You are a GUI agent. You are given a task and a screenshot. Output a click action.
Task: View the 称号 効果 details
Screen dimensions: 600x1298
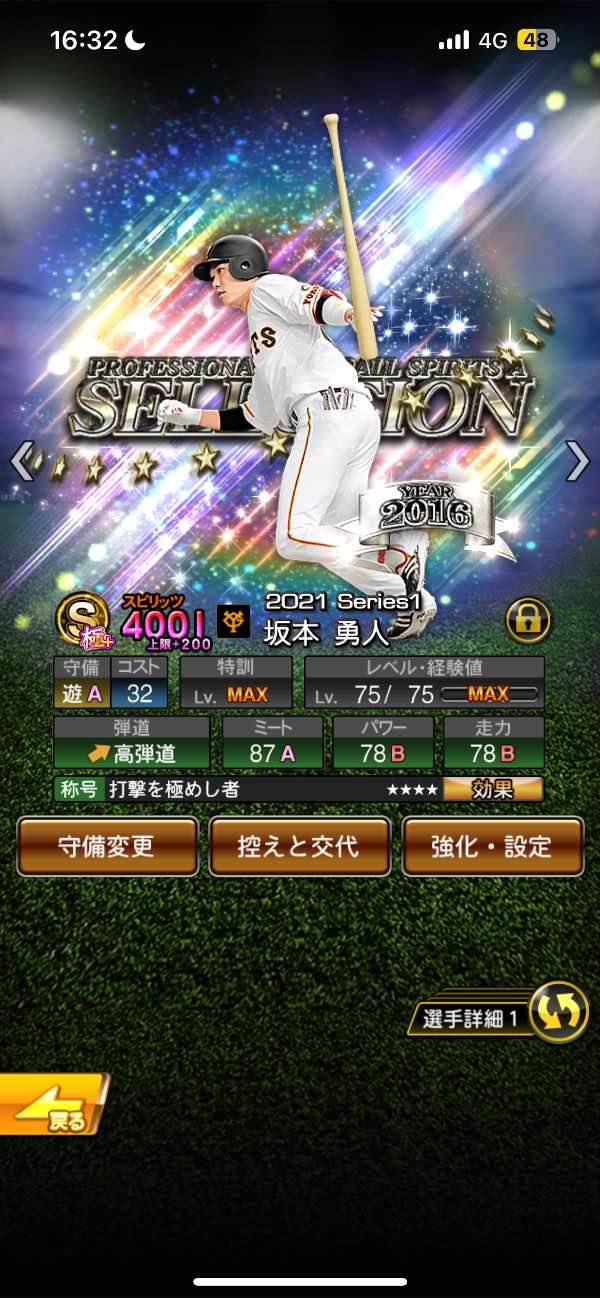tap(493, 789)
